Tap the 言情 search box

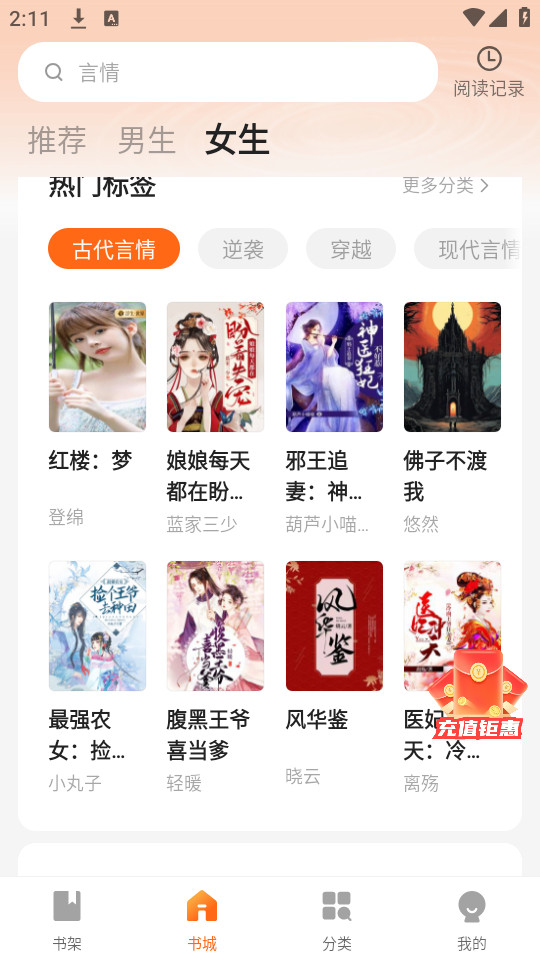[228, 72]
